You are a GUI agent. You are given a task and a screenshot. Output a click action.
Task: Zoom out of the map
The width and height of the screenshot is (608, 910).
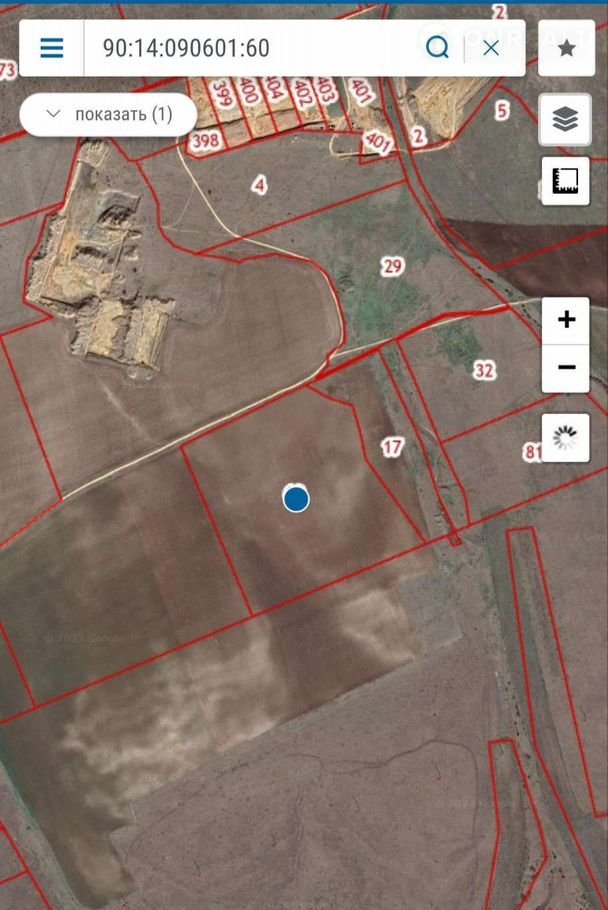tap(566, 368)
